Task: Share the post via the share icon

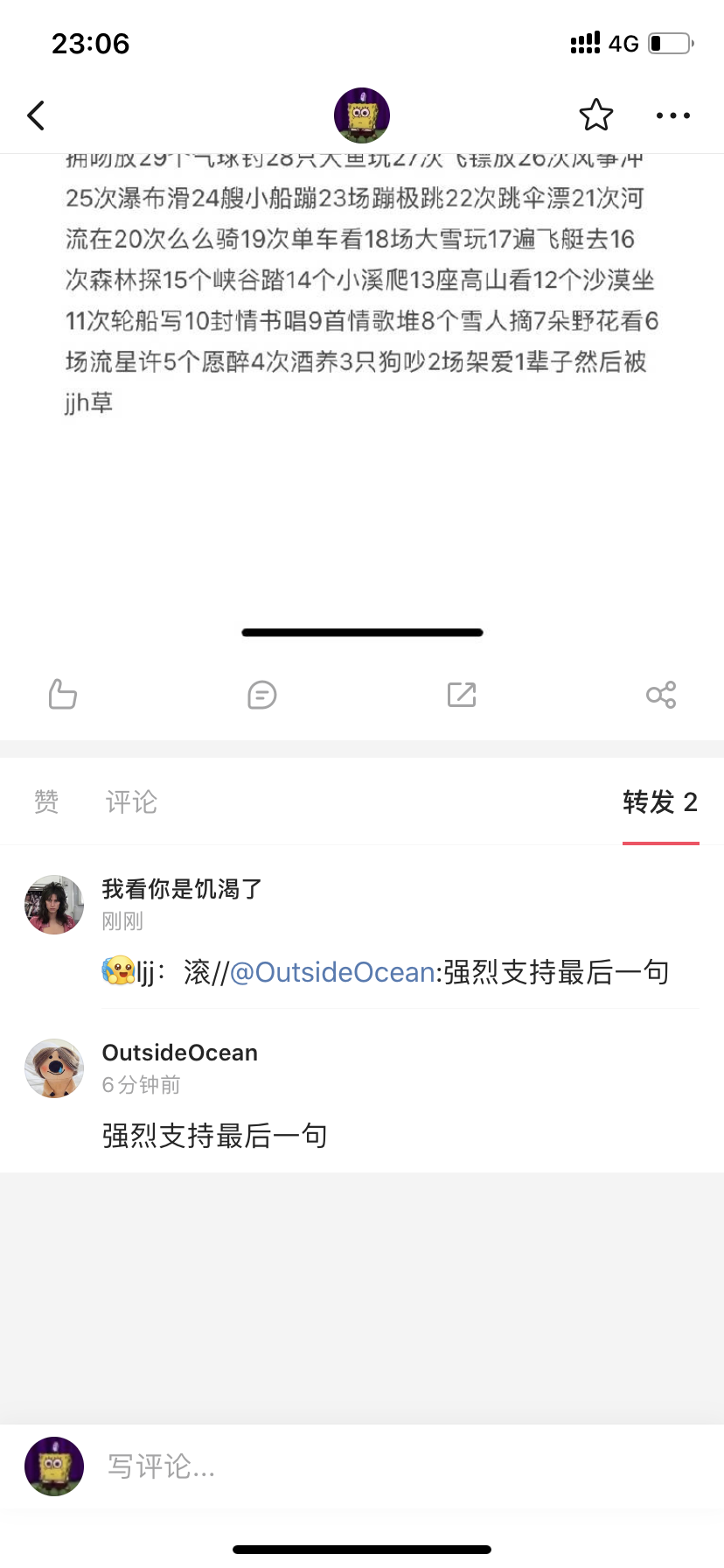Action: (x=661, y=695)
